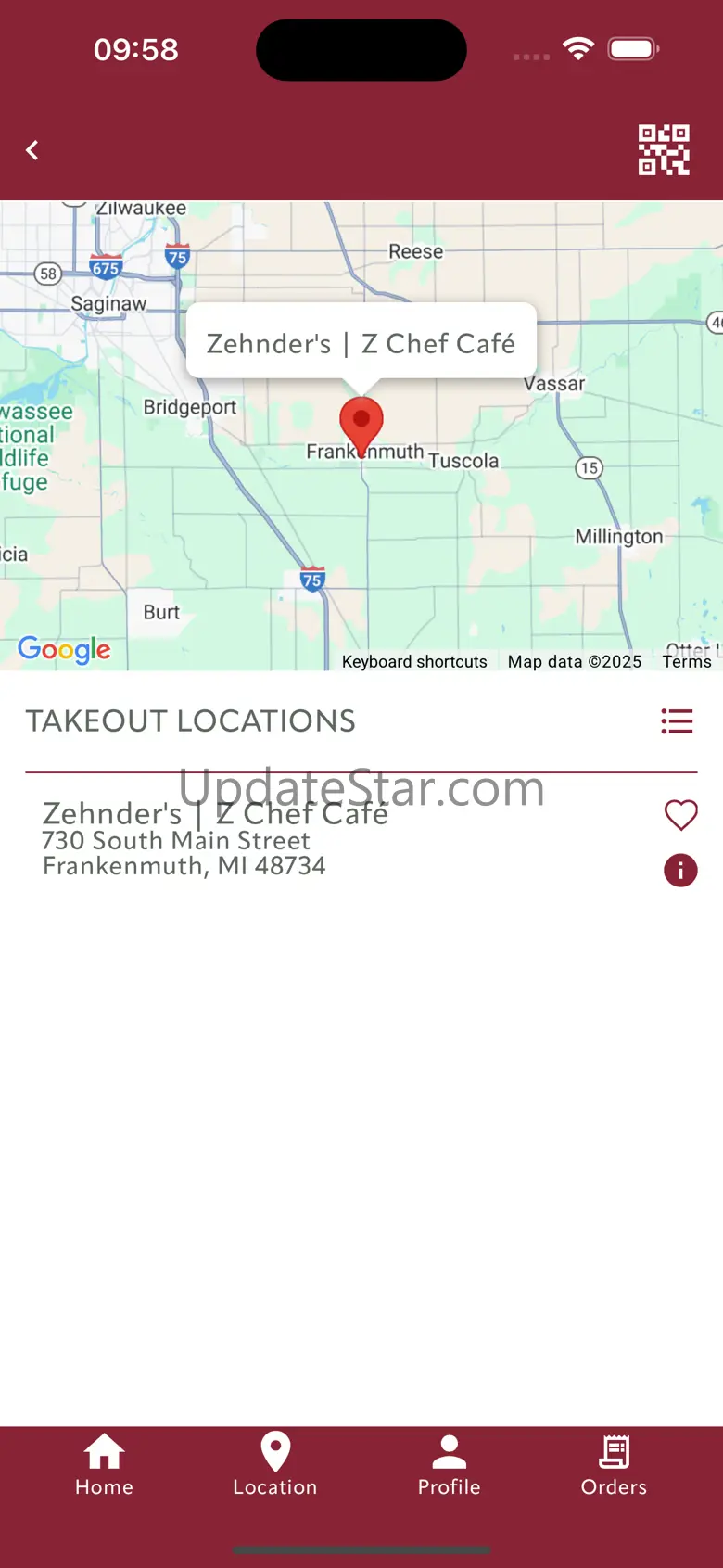Image resolution: width=723 pixels, height=1568 pixels.
Task: Go to the Profile tab
Action: 449,1465
